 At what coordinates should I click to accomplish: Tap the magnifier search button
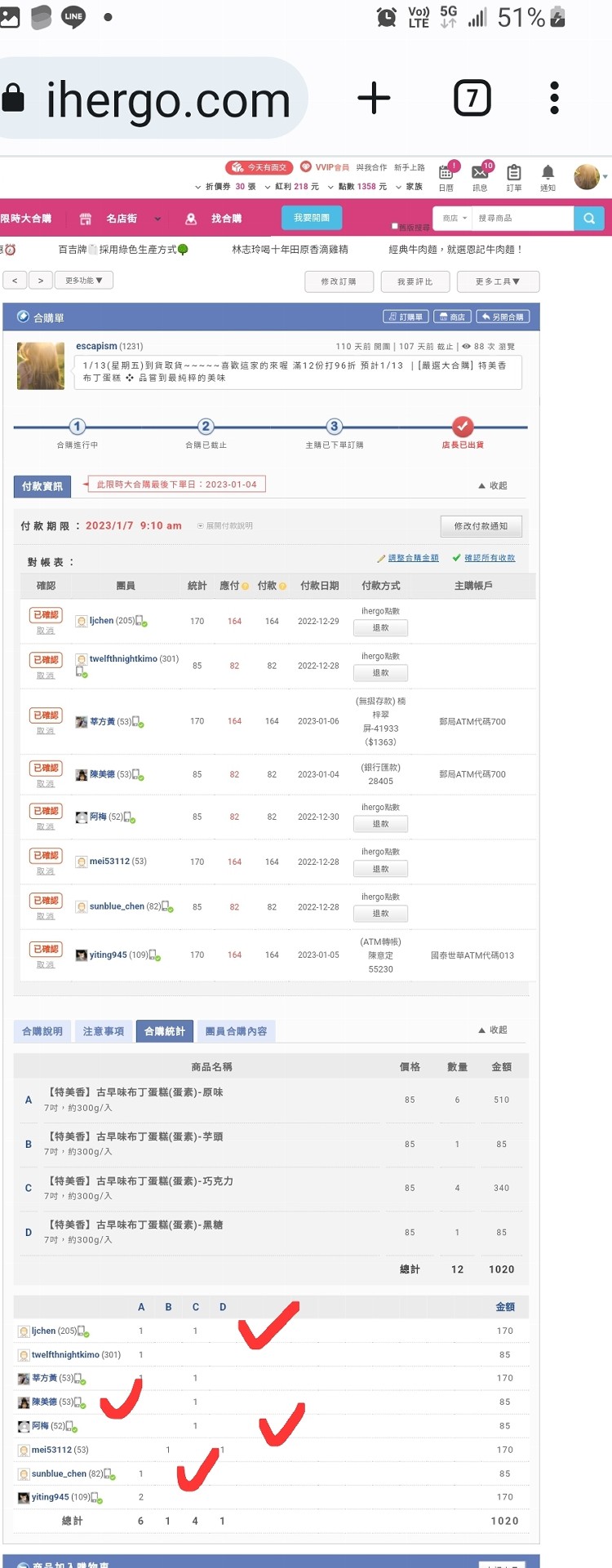click(x=588, y=219)
